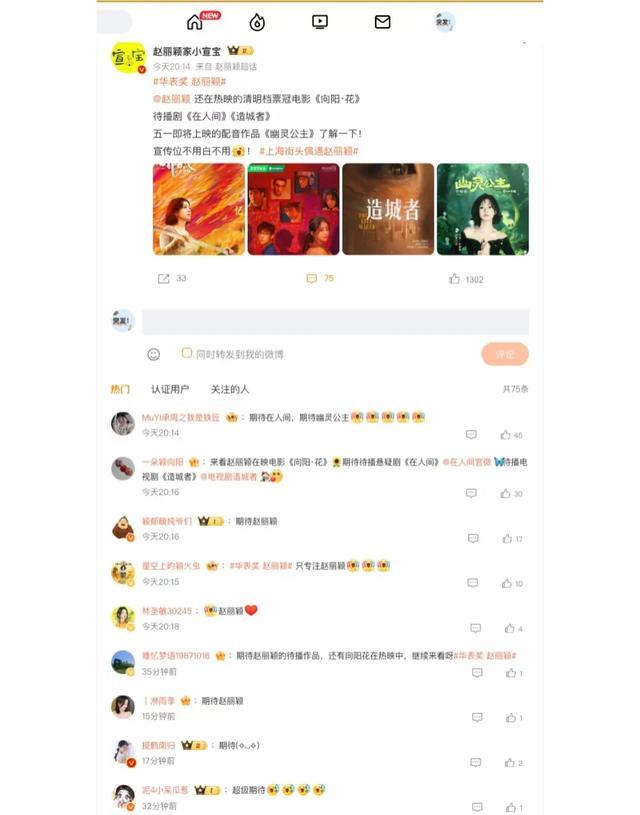This screenshot has width=640, height=815.
Task: Tap the 评论 submit button
Action: point(504,354)
